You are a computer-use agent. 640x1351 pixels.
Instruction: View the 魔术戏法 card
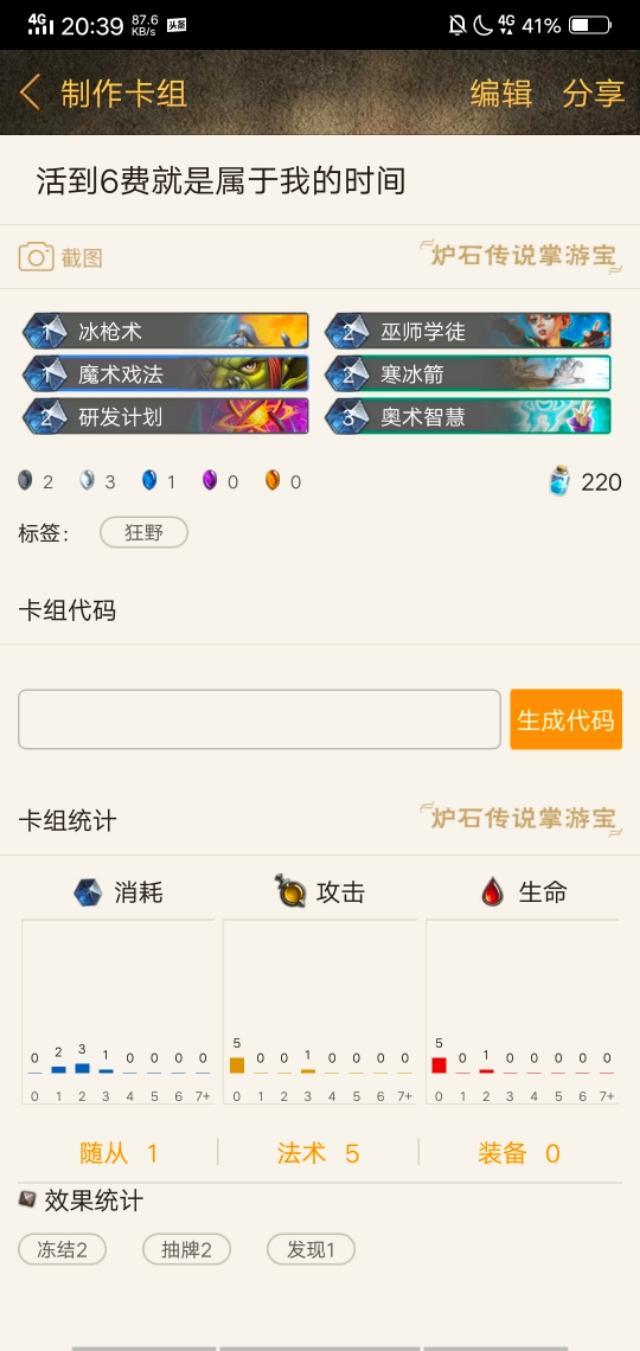(x=166, y=374)
